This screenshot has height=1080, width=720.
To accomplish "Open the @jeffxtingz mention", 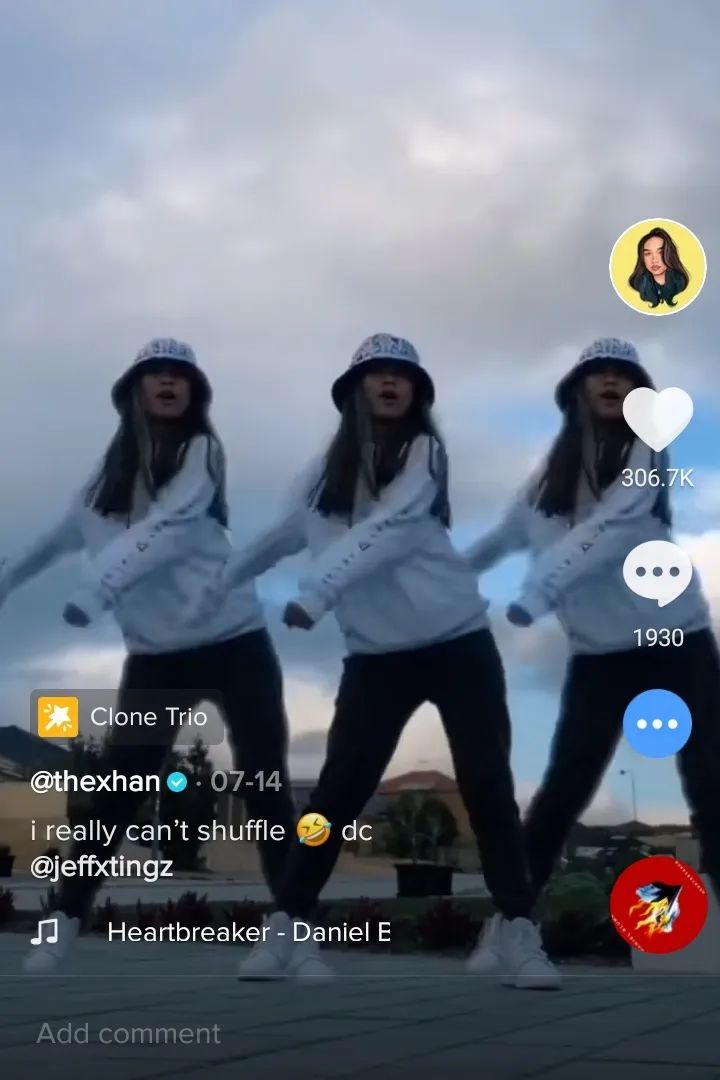I will (101, 867).
